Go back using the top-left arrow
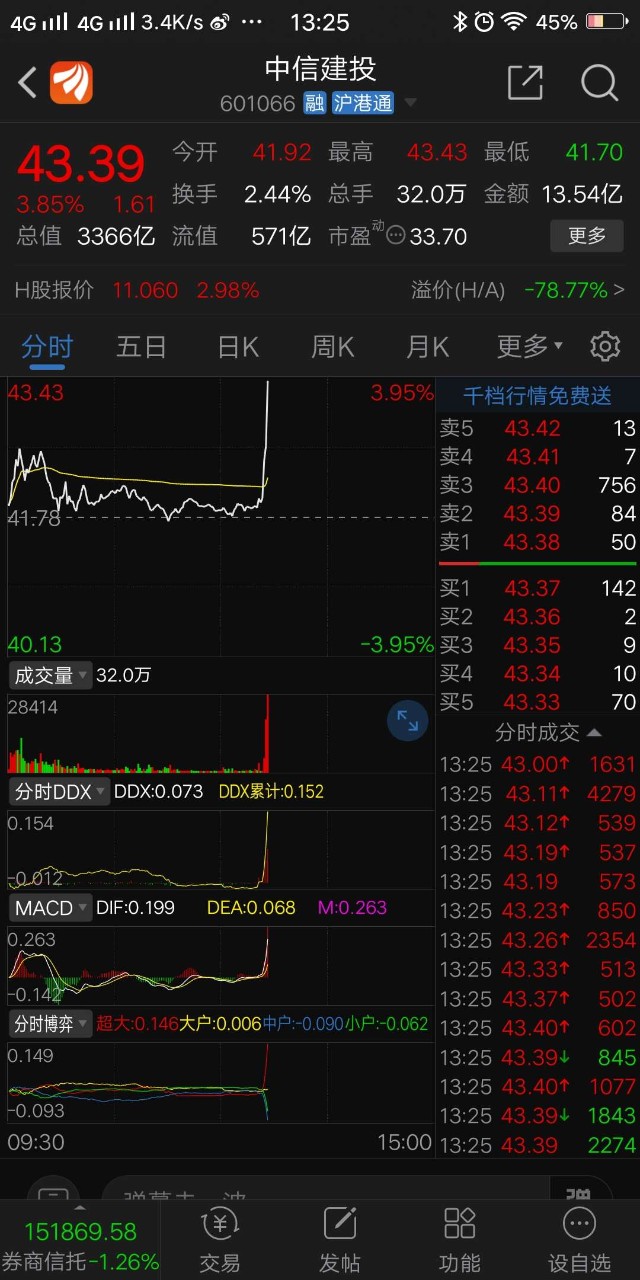 click(x=28, y=83)
